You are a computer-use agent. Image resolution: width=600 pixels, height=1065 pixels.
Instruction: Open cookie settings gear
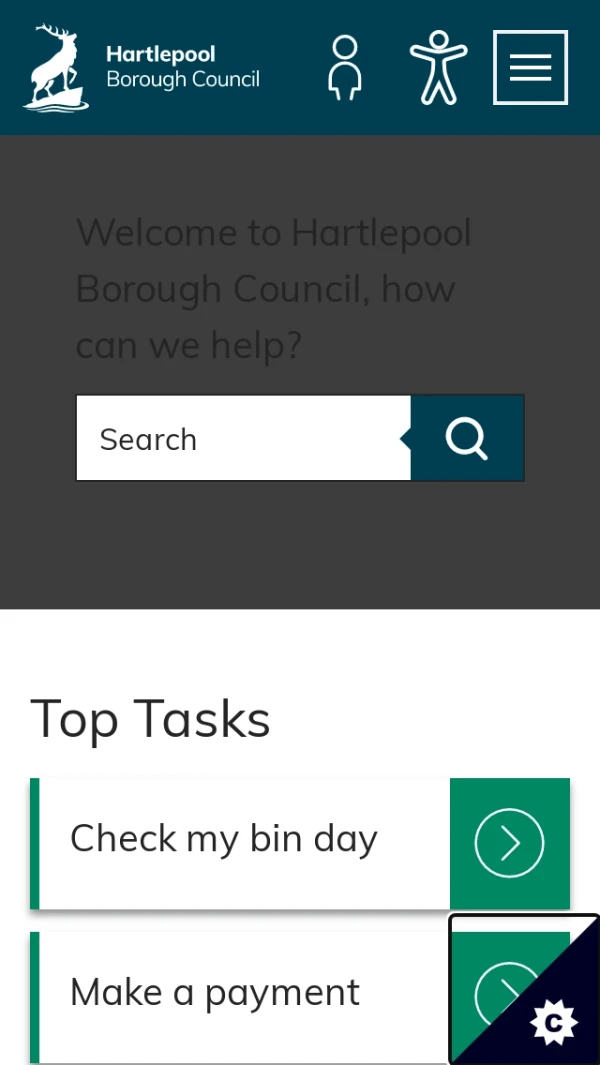553,1022
